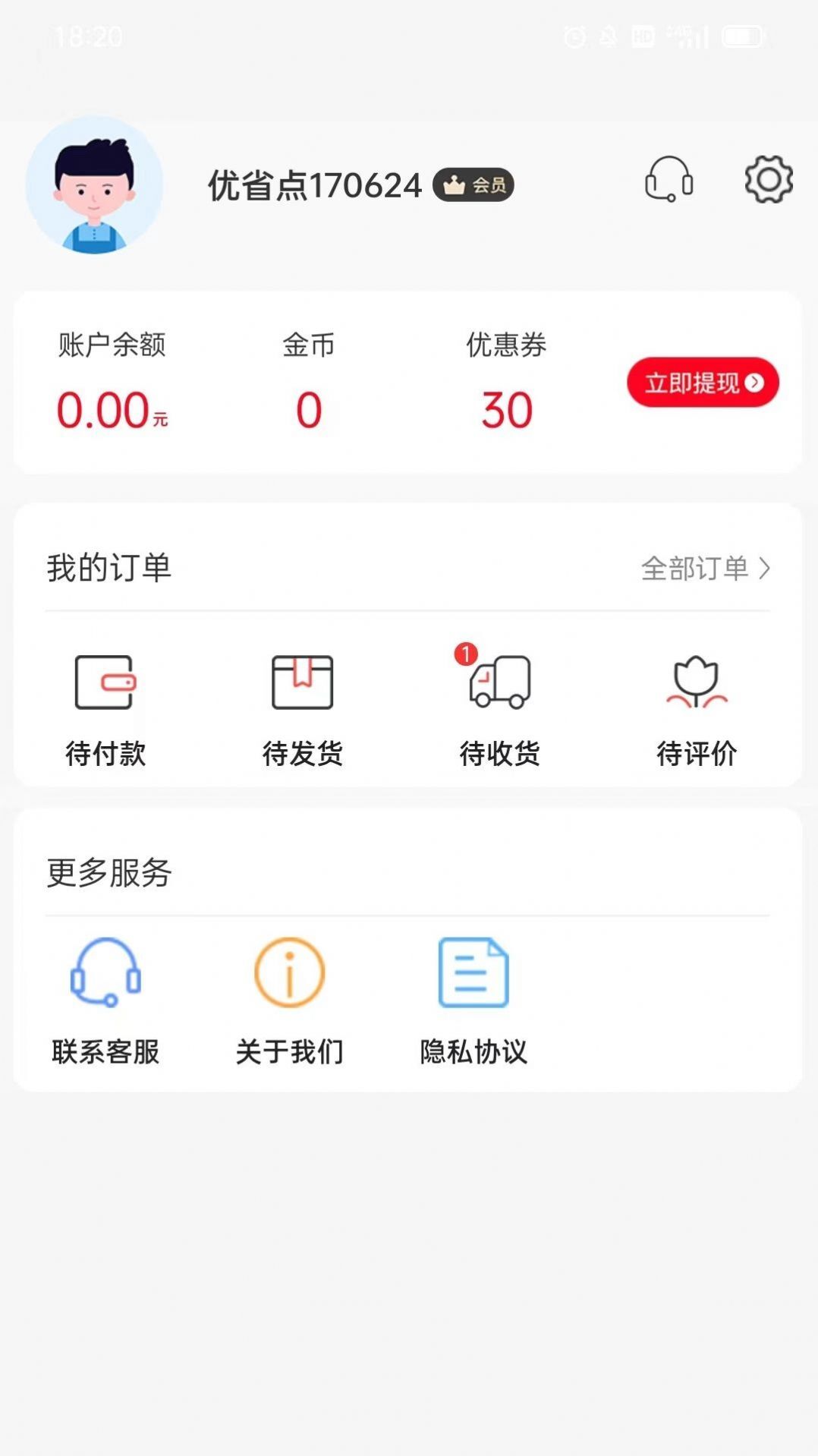Tap the notification badge on 待收货
This screenshot has height=1456, width=818.
click(468, 653)
